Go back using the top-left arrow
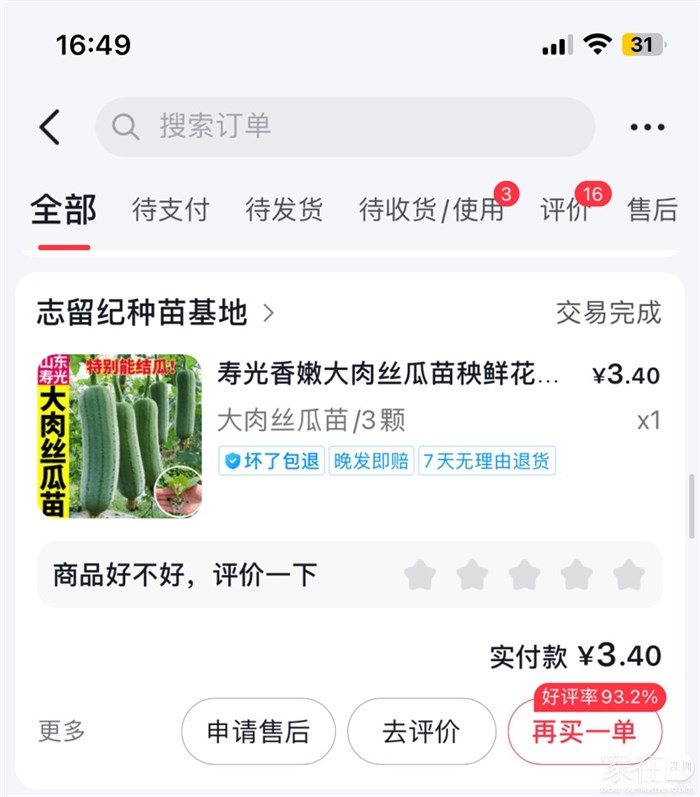Viewport: 700px width, 797px height. [x=50, y=127]
